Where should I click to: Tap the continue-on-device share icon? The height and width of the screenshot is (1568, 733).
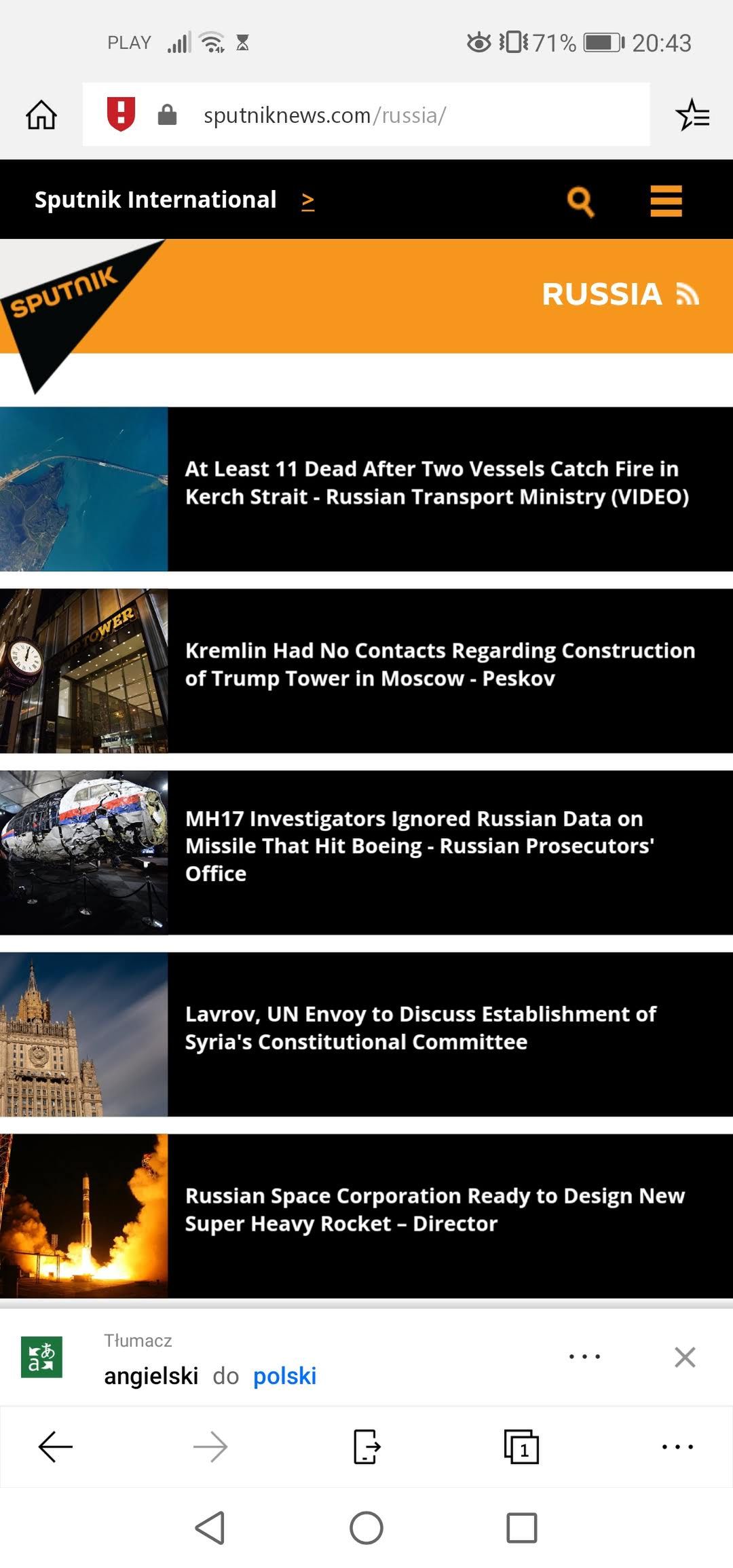point(366,1447)
